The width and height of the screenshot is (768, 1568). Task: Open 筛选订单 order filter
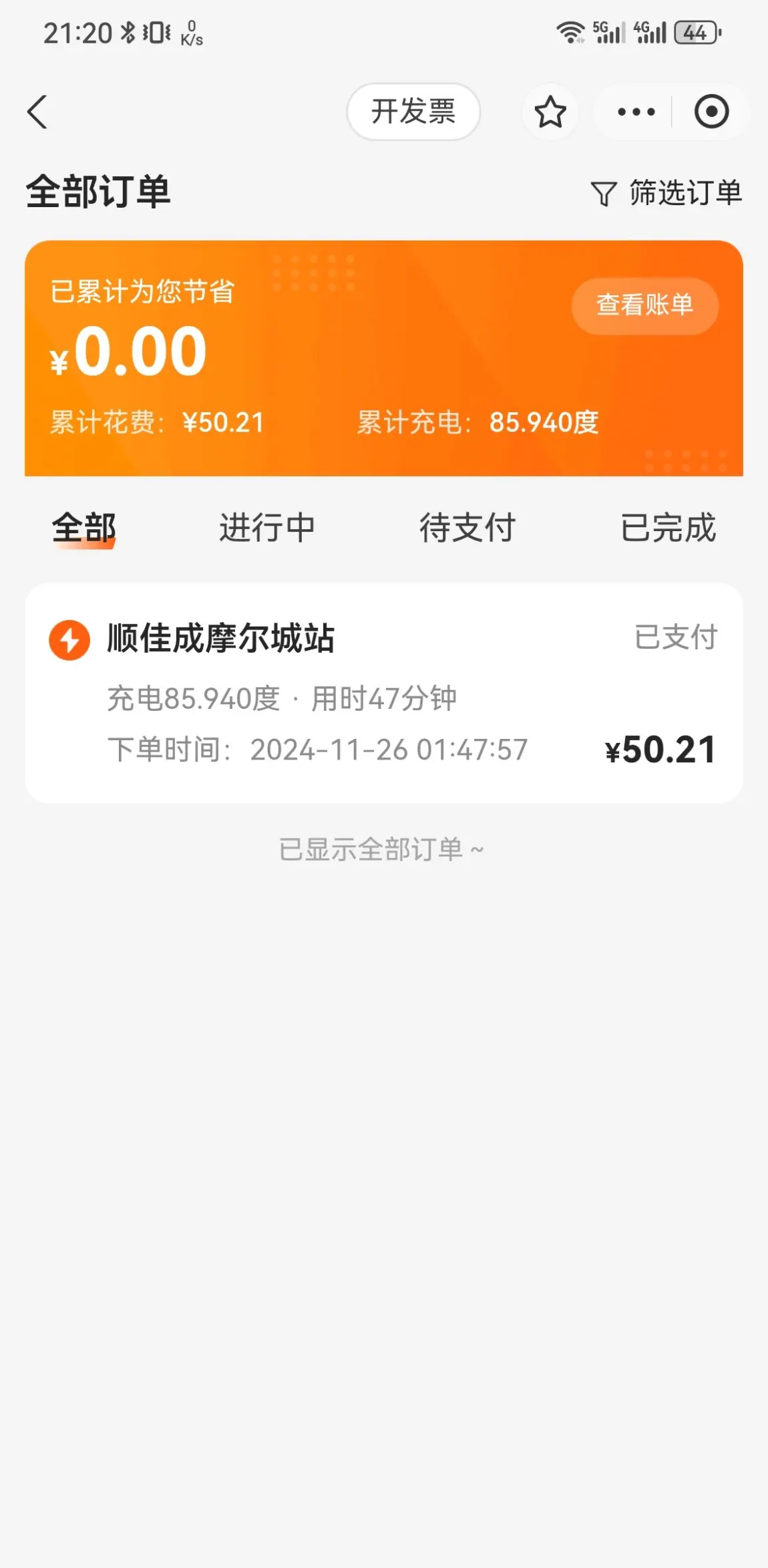[666, 193]
